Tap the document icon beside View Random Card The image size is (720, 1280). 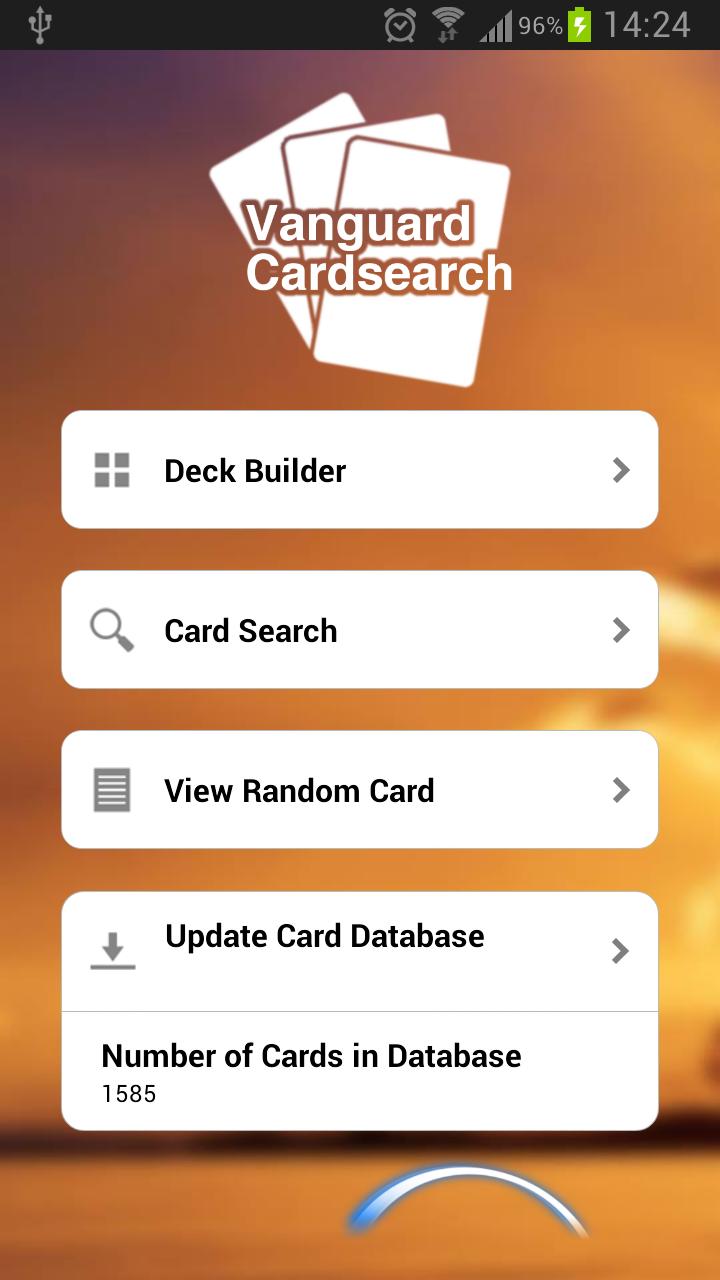[112, 790]
